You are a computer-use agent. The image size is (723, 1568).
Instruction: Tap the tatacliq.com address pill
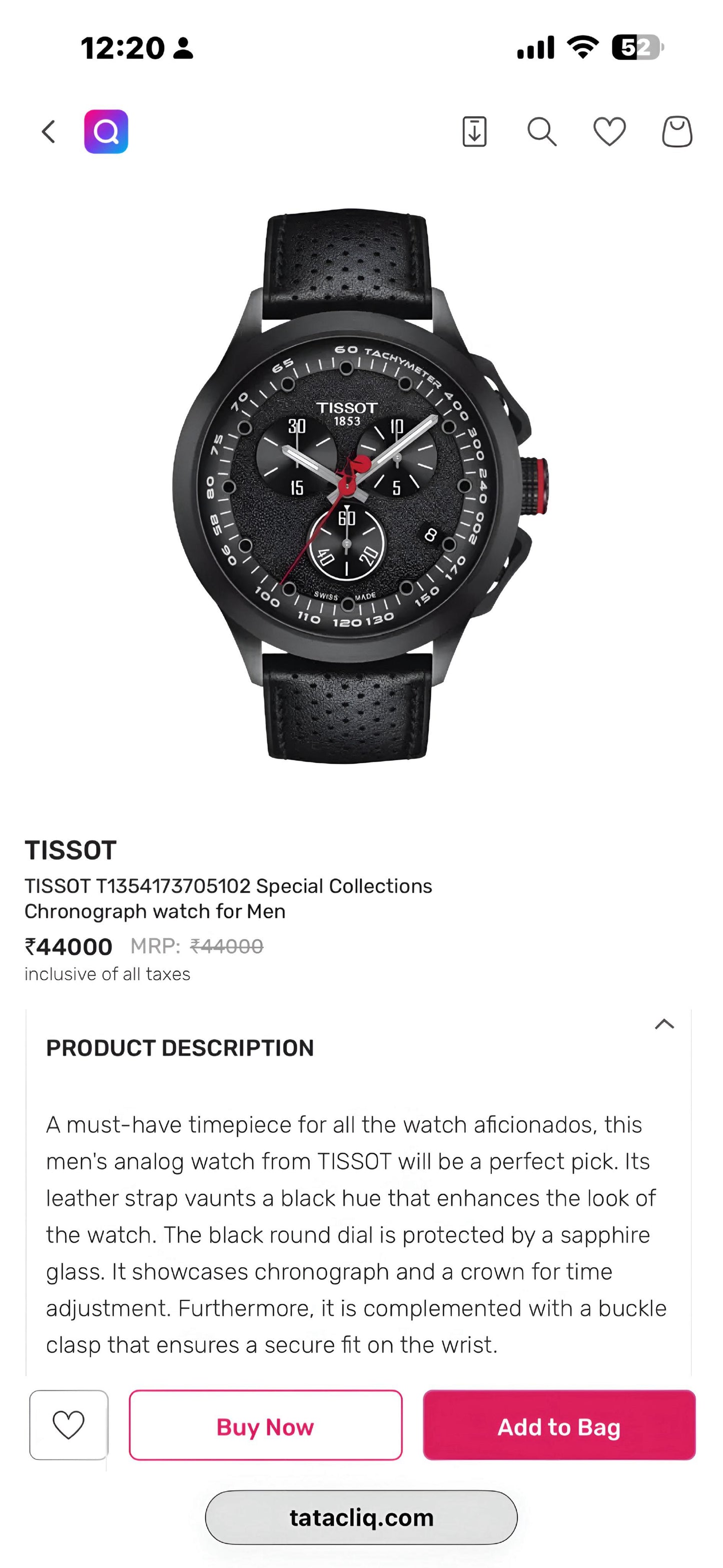tap(361, 1518)
